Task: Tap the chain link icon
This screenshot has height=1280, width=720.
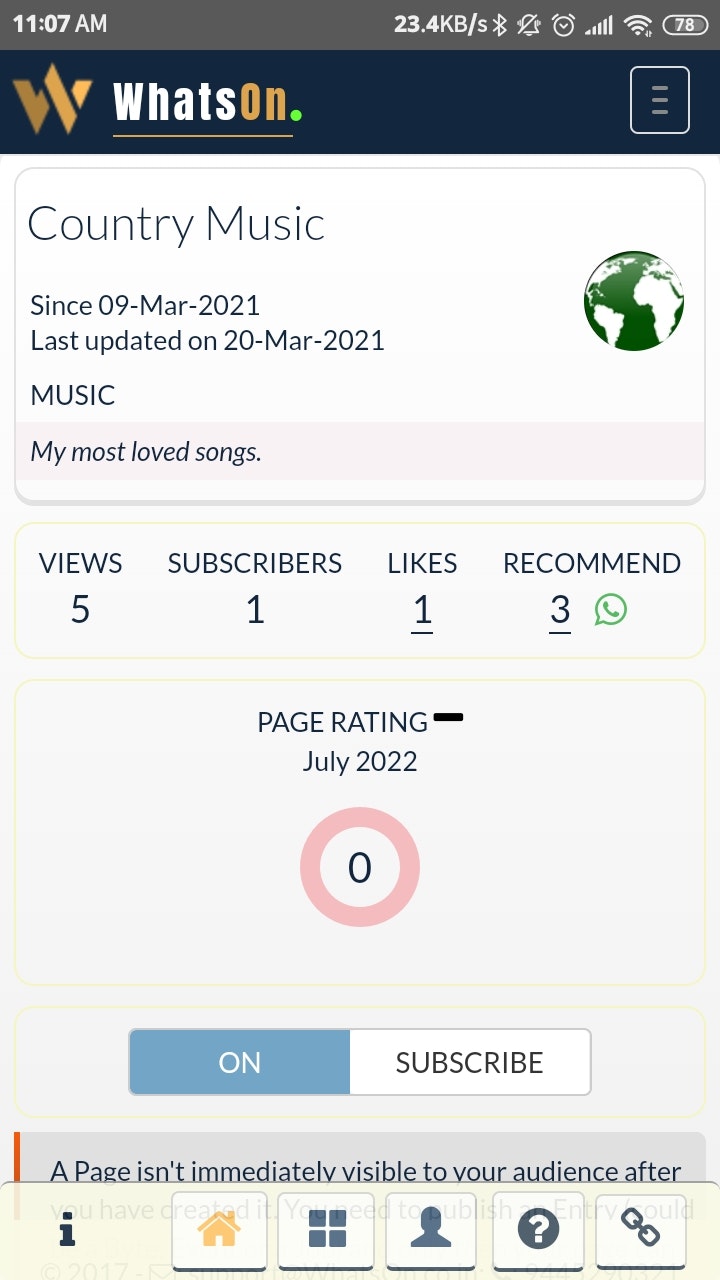Action: tap(641, 1230)
